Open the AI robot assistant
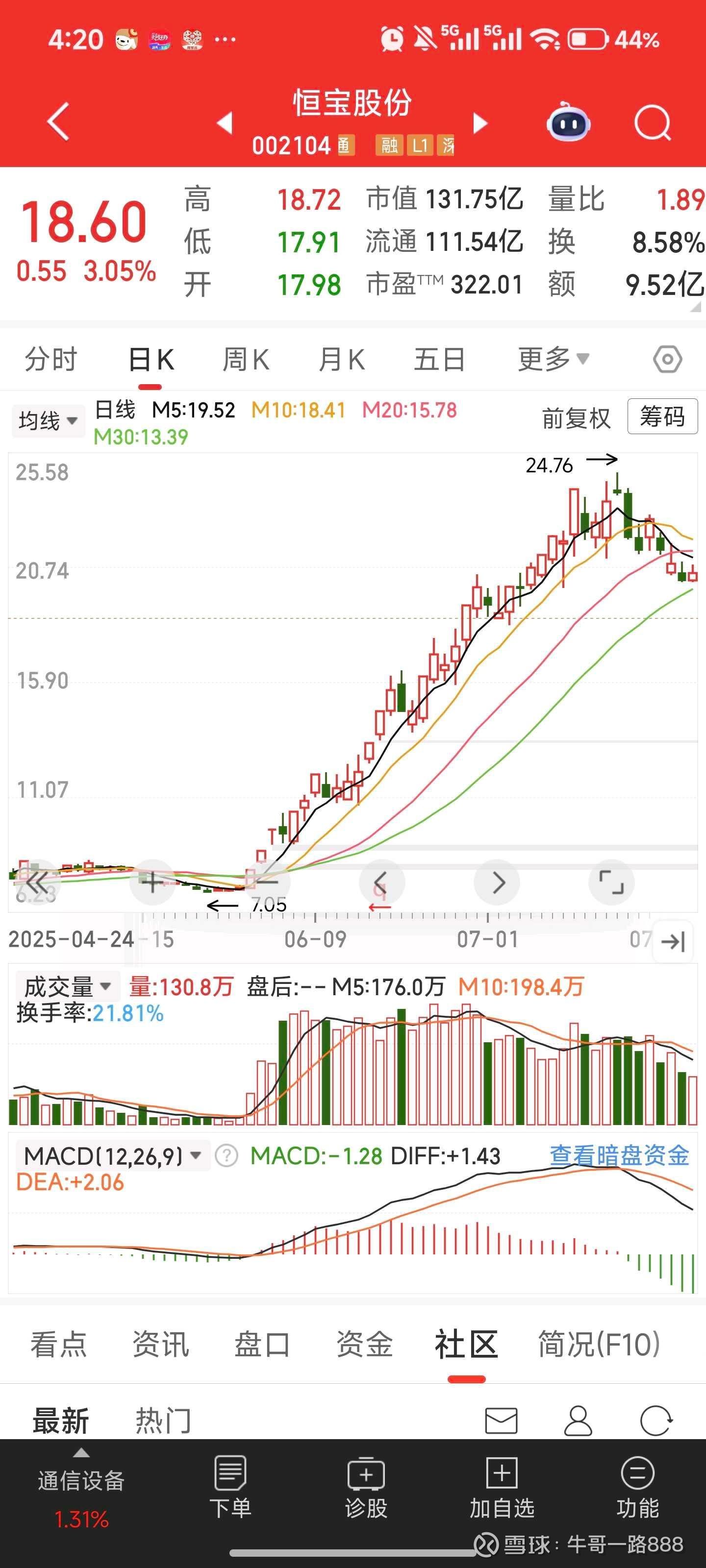 [x=568, y=123]
